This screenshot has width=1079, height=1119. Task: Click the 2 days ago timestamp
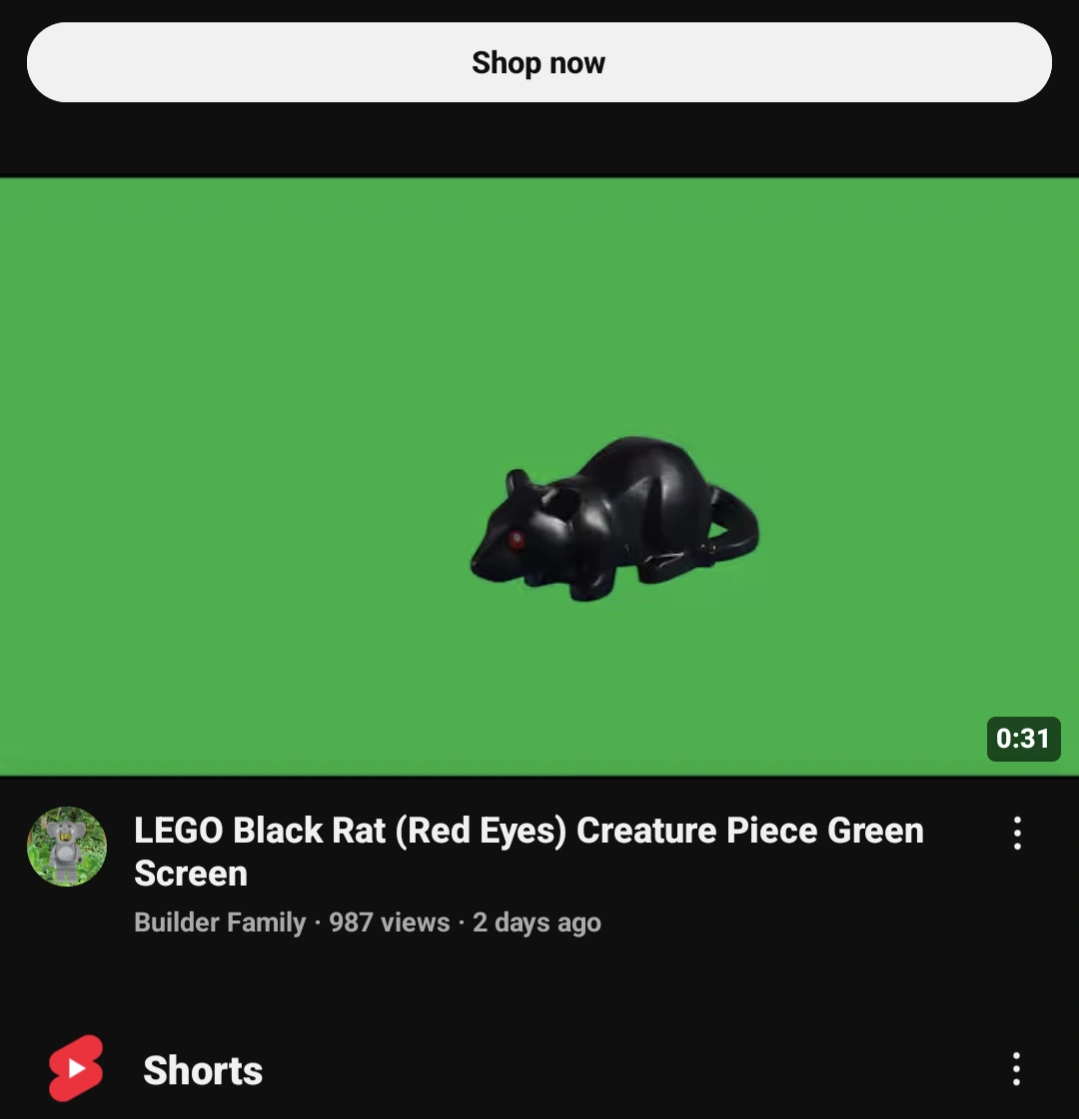(536, 922)
